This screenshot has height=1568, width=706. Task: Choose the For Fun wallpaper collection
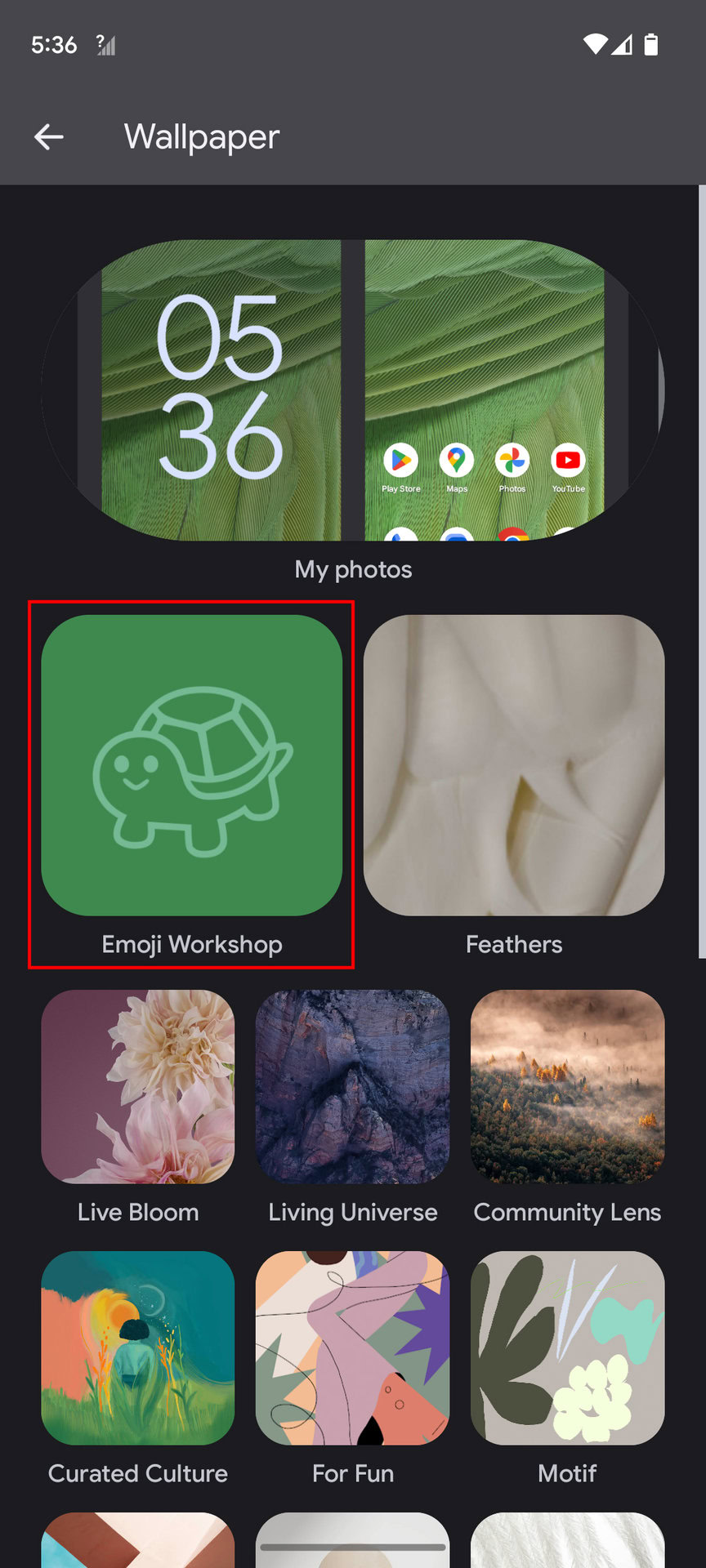click(x=353, y=1348)
